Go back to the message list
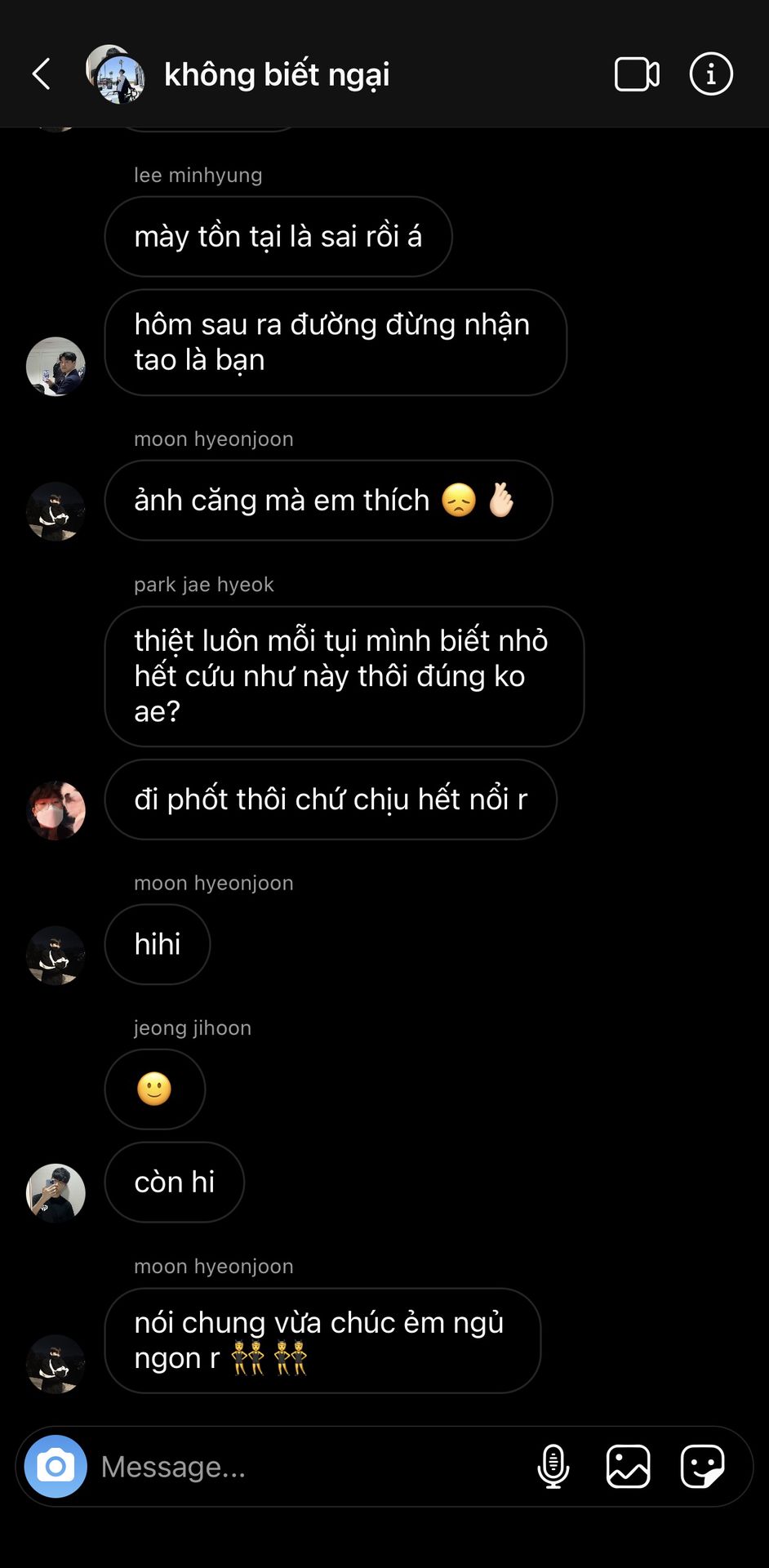Image resolution: width=769 pixels, height=1568 pixels. pyautogui.click(x=42, y=74)
